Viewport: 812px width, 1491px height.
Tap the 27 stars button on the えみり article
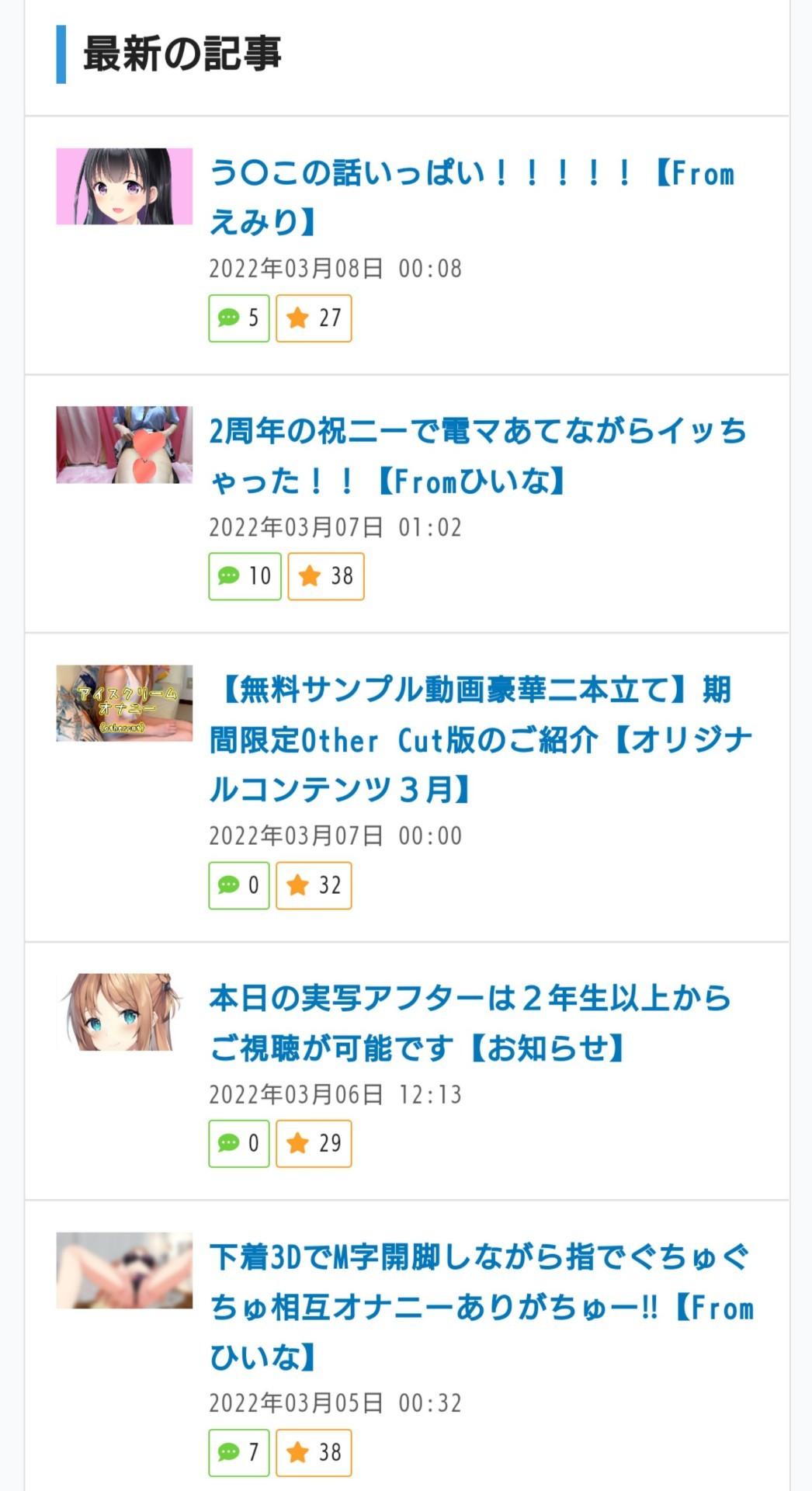[314, 318]
